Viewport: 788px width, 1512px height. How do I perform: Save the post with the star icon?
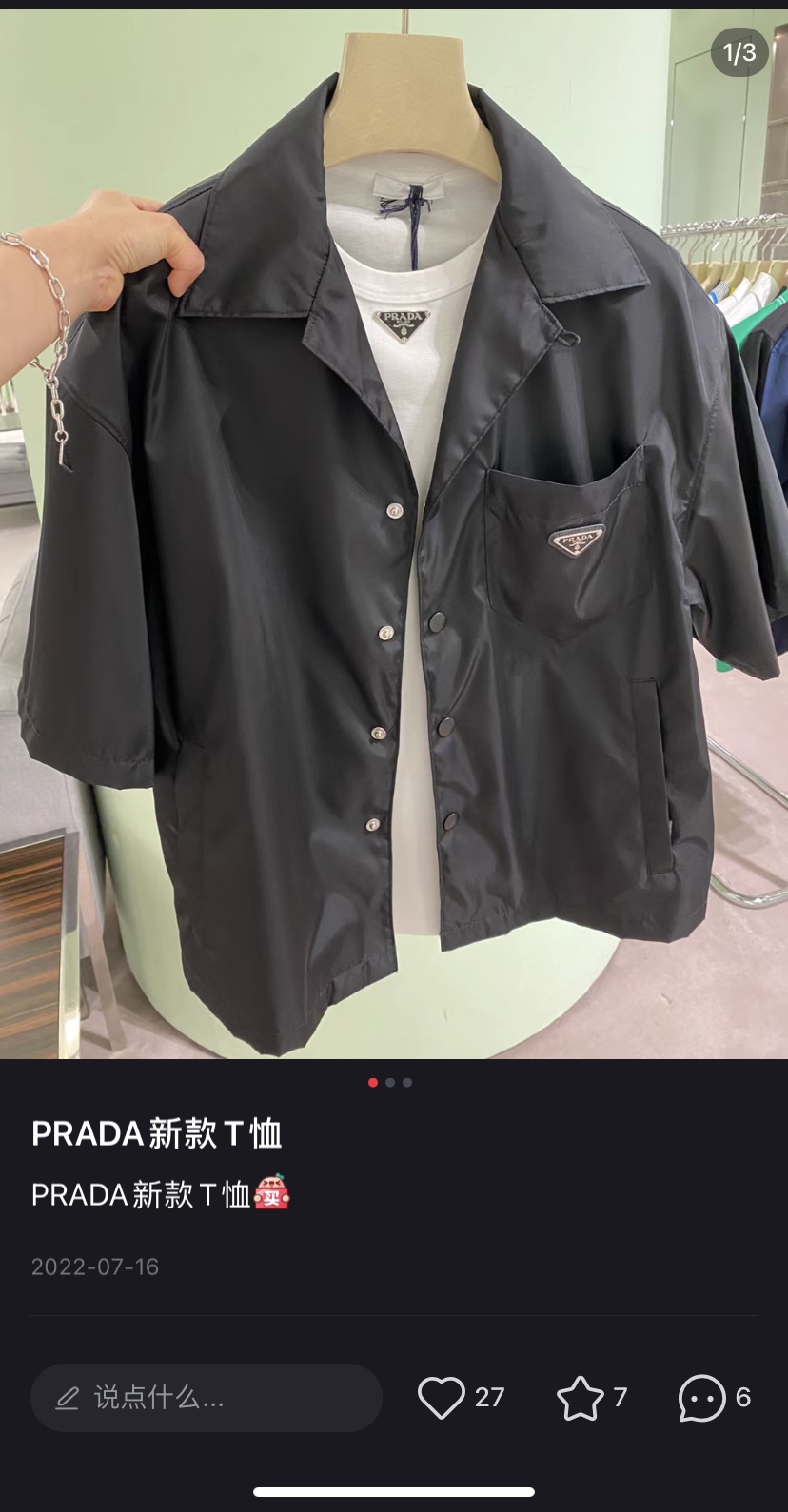(x=580, y=1397)
